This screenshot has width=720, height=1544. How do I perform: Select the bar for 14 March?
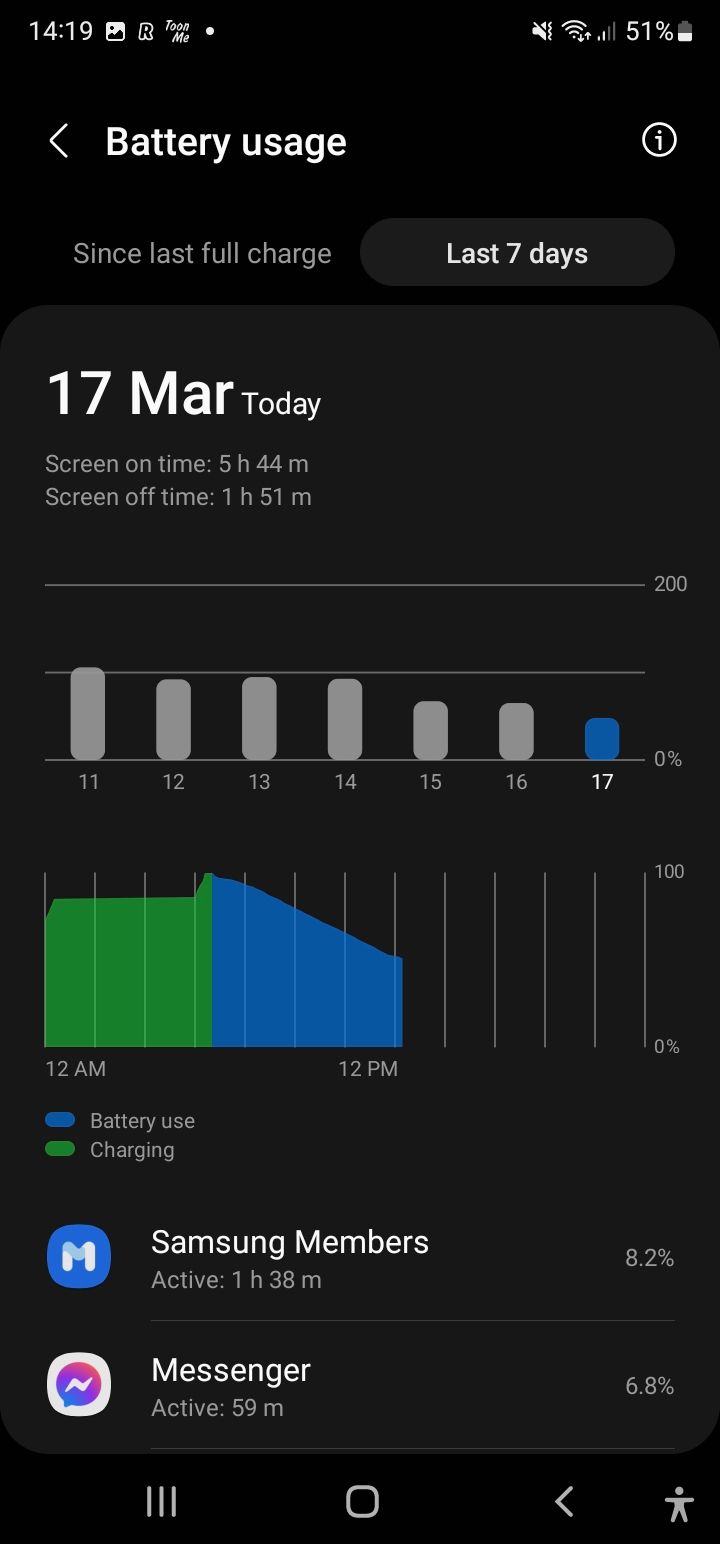click(x=345, y=715)
